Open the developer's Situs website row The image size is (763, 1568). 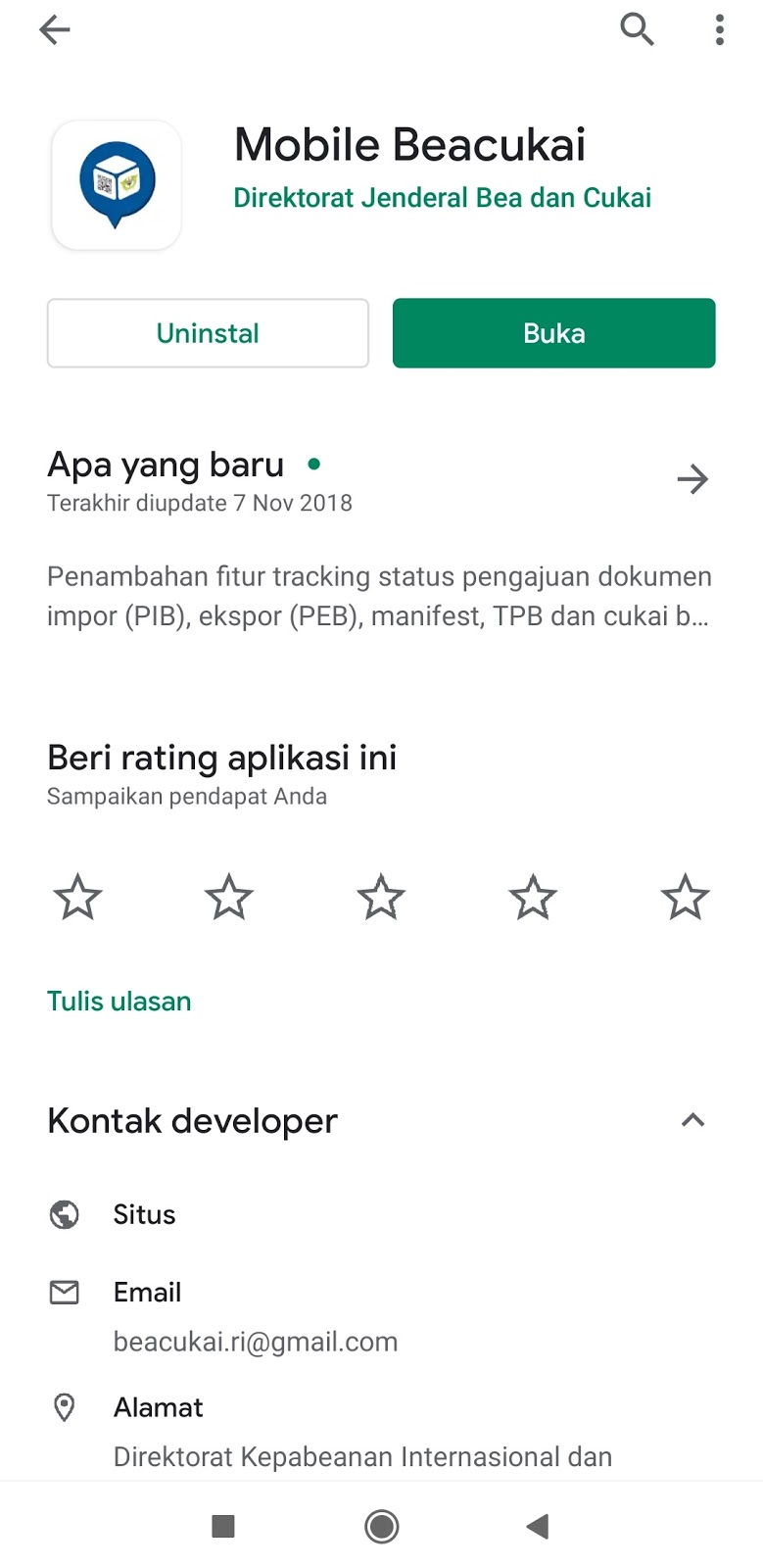[144, 1215]
